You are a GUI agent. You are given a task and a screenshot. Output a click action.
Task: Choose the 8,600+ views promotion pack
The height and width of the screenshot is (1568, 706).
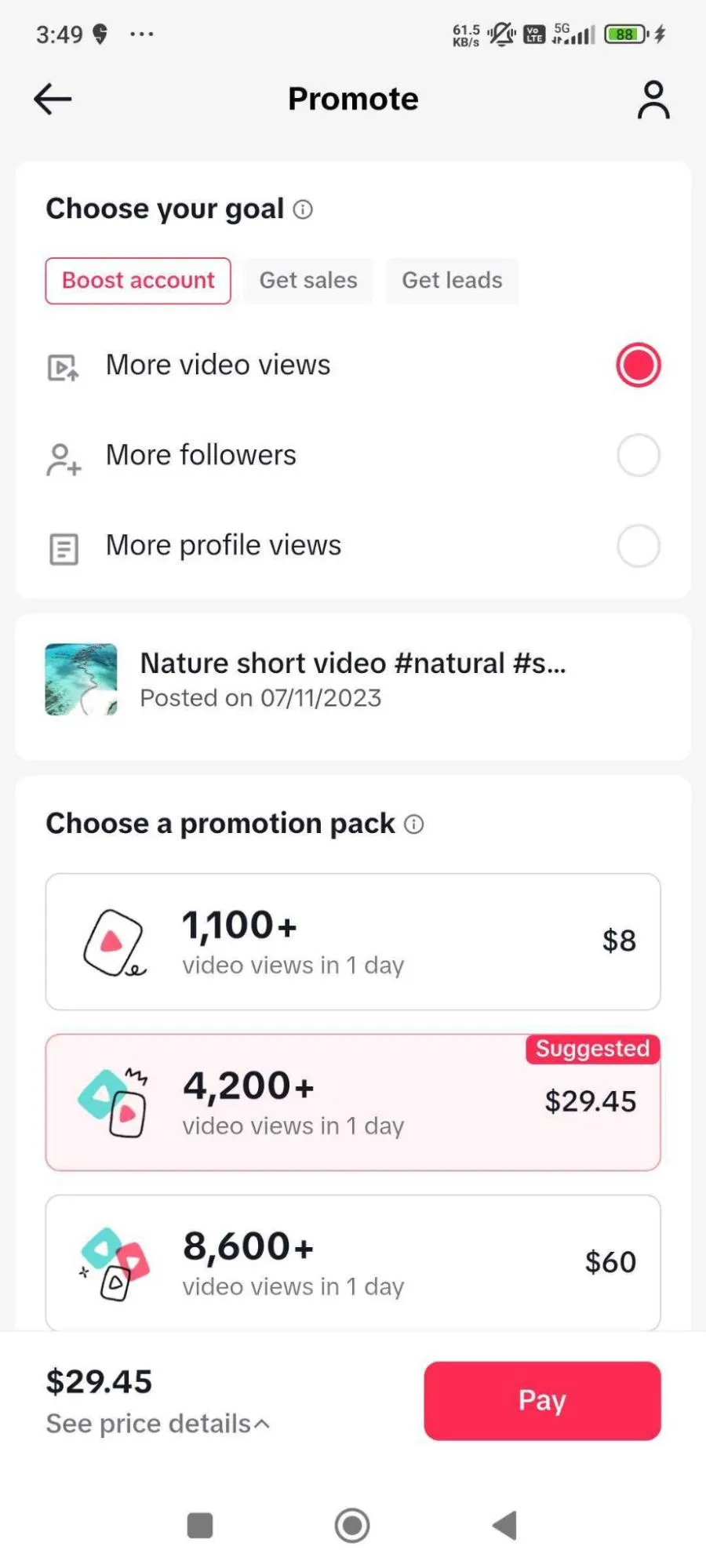(353, 1263)
